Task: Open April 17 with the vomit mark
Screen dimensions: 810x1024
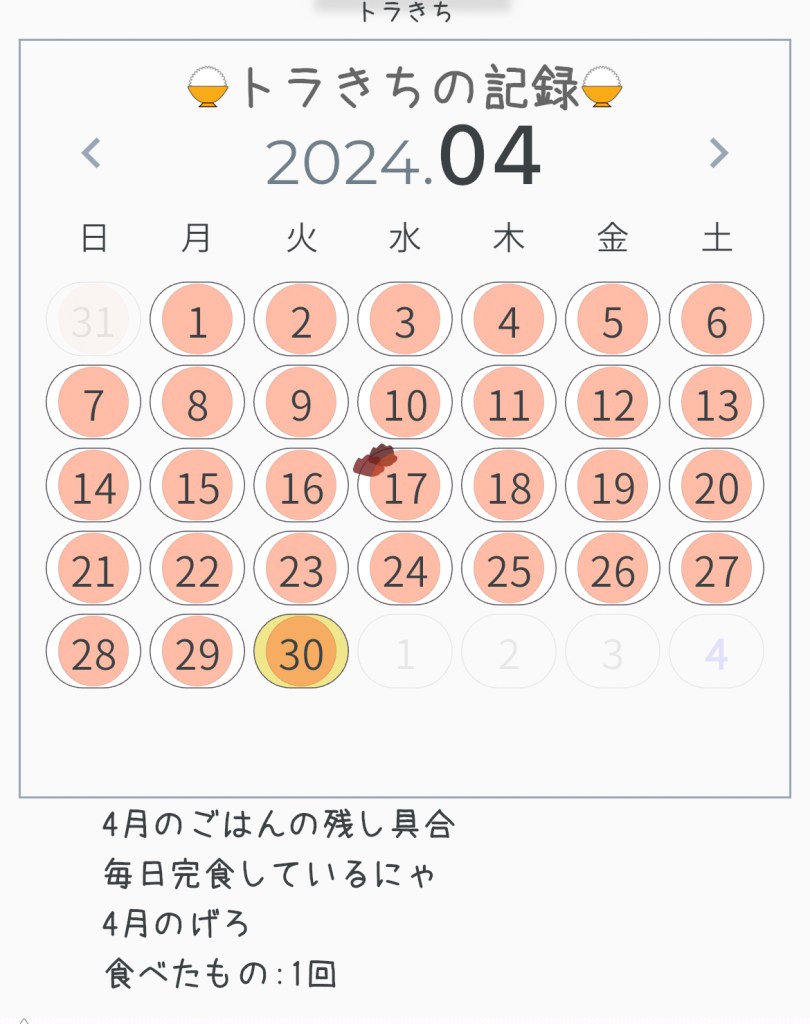Action: (x=405, y=487)
